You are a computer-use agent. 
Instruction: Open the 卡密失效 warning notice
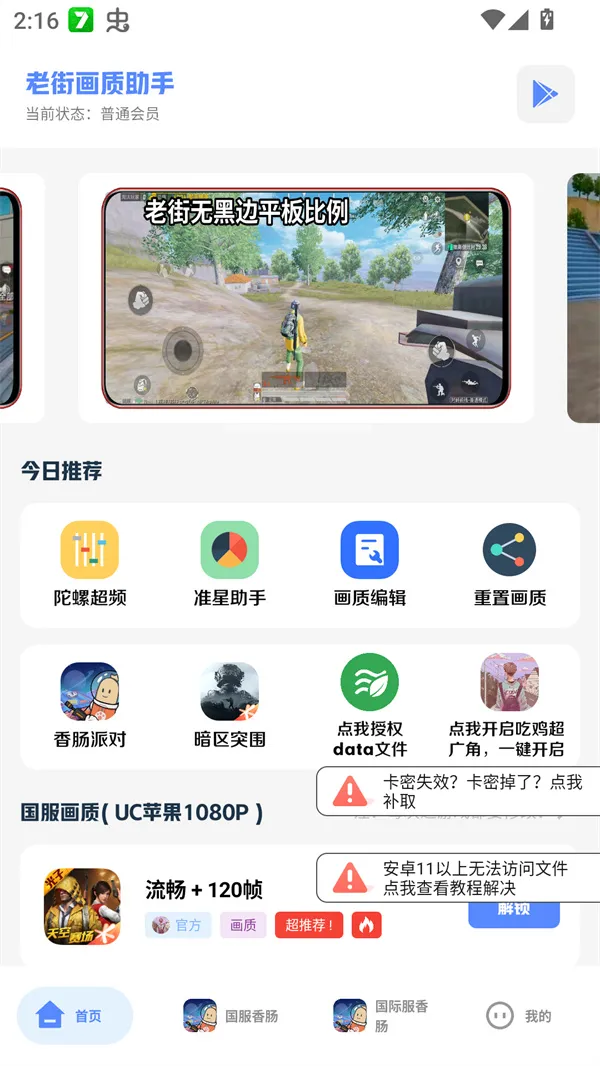pyautogui.click(x=460, y=791)
